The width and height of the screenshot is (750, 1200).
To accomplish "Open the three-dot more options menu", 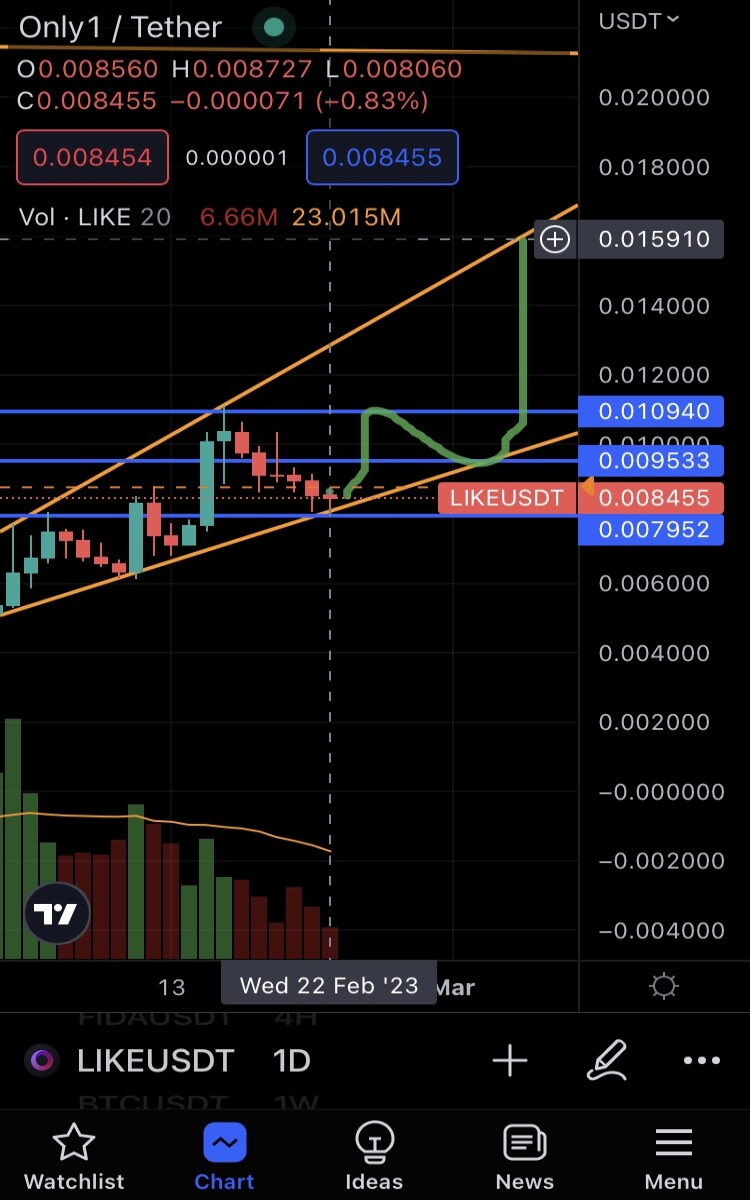I will pyautogui.click(x=702, y=1060).
